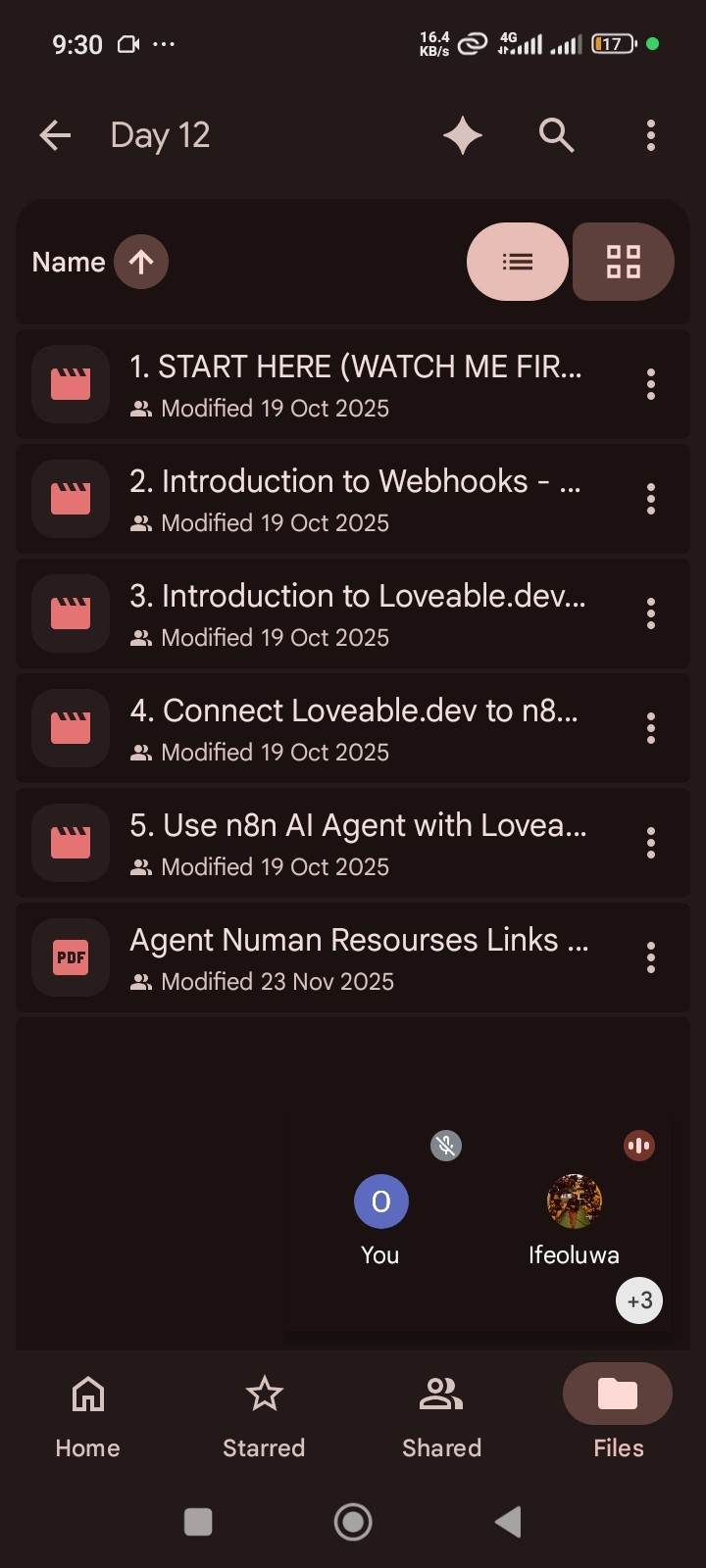Open the Gemini sparkle icon

[463, 135]
